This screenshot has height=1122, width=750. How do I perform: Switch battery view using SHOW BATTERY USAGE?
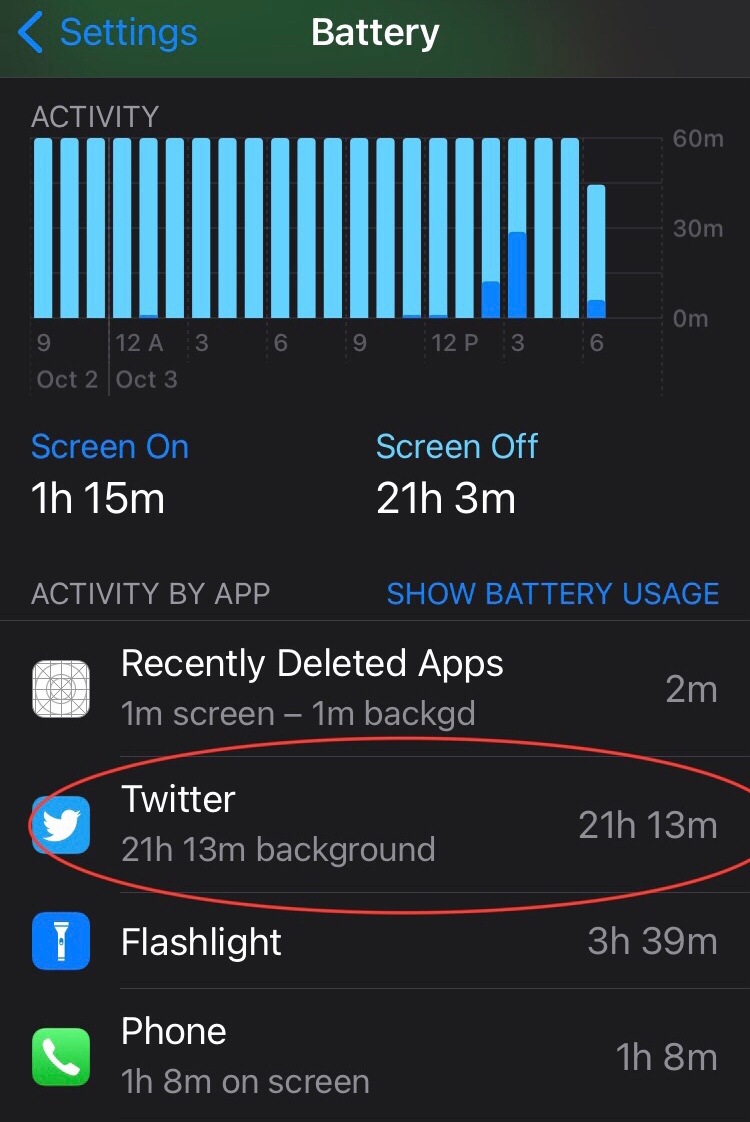coord(553,593)
